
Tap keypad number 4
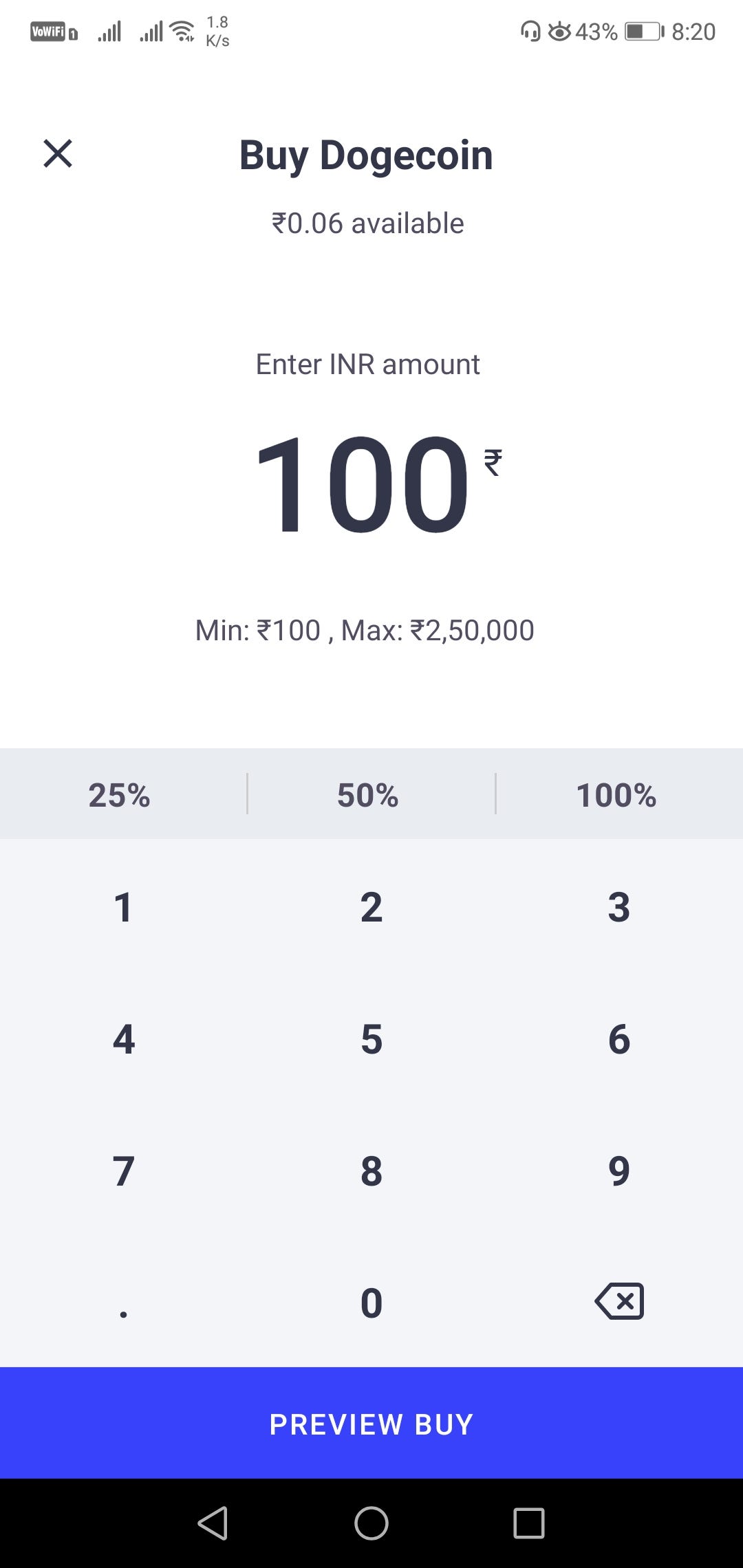pos(124,1039)
